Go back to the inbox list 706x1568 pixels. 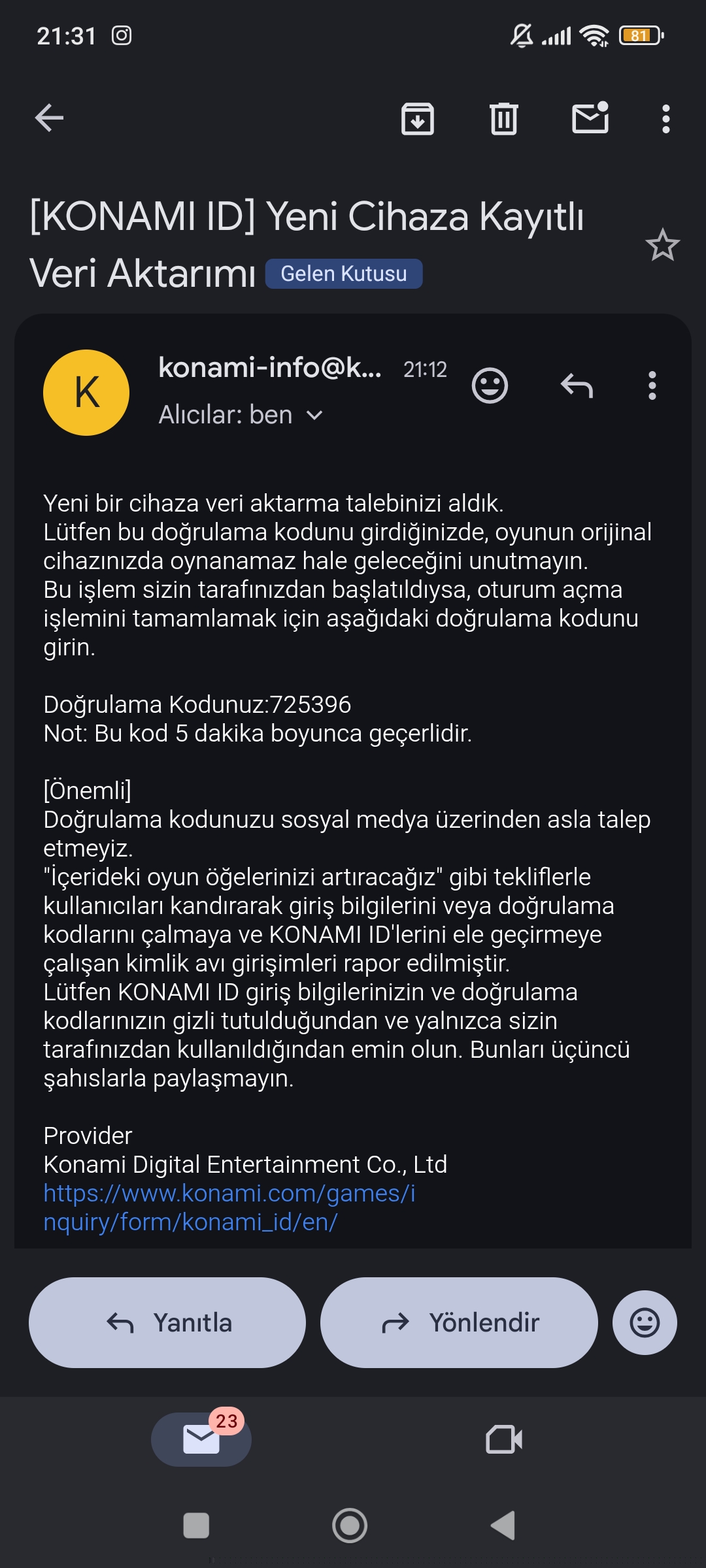coord(49,118)
